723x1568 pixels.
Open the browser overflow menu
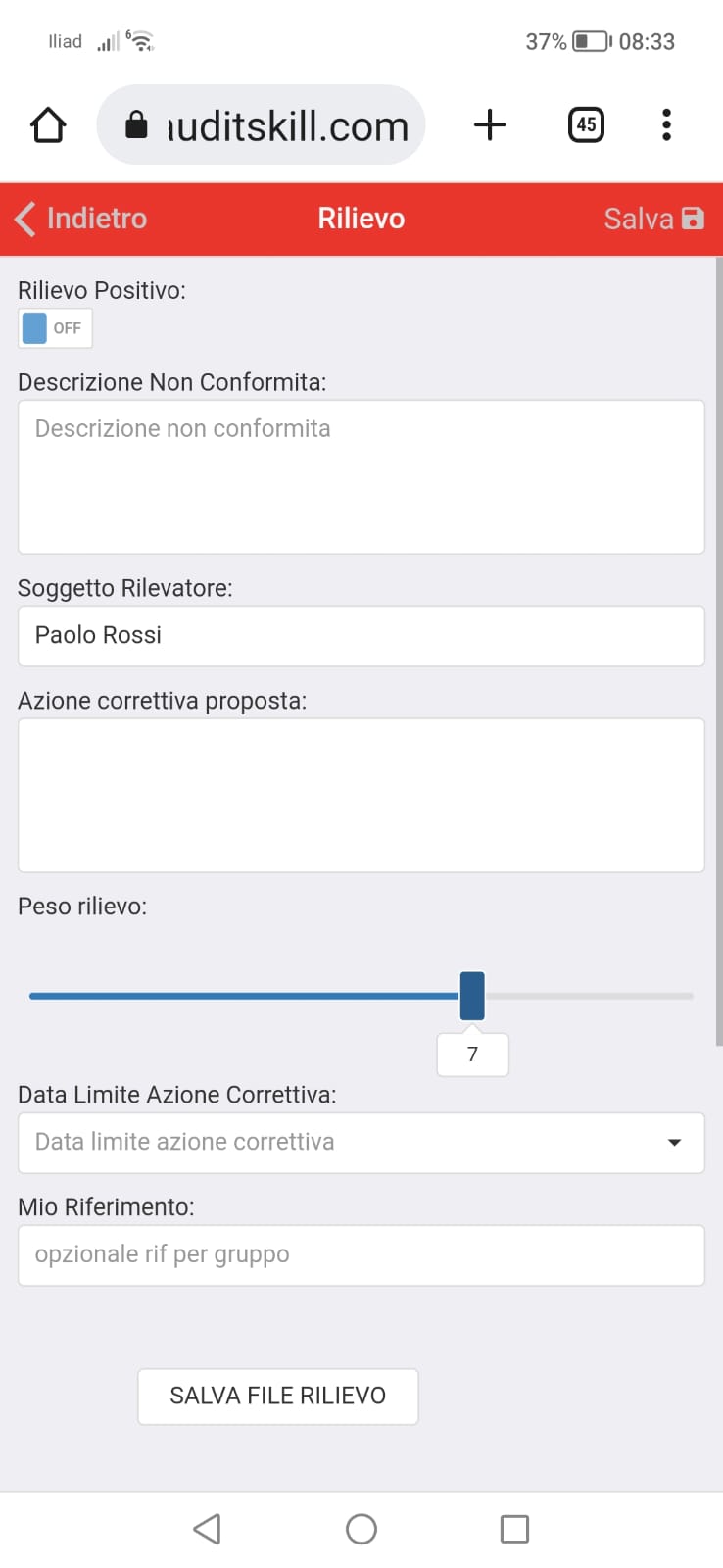click(666, 124)
